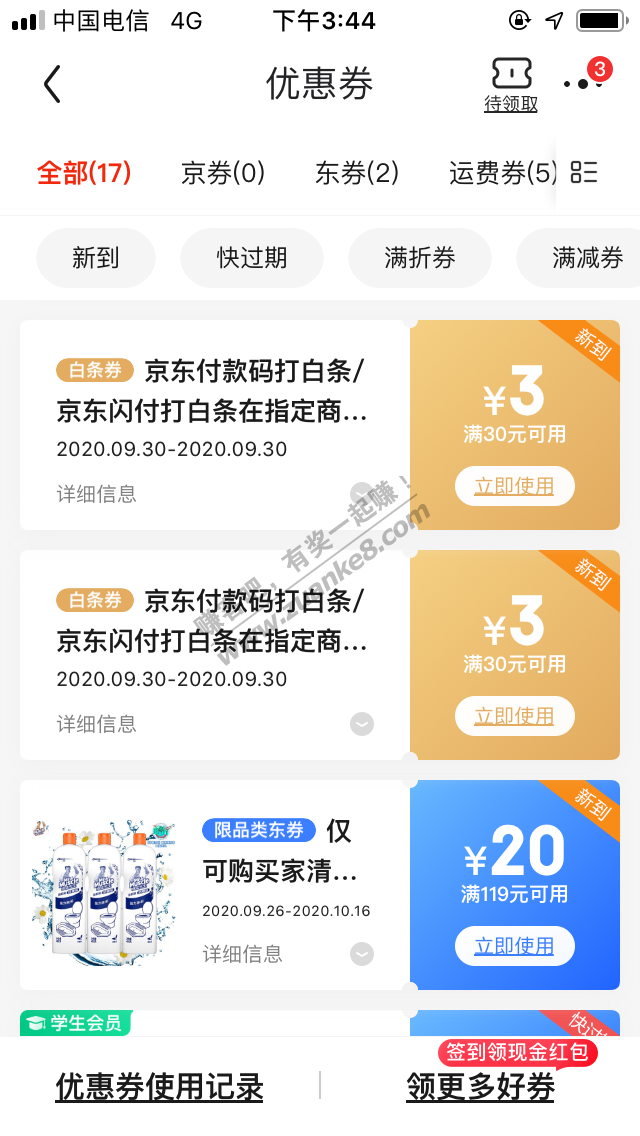640x1136 pixels.
Task: Switch to the 京券(0) tab
Action: (x=222, y=173)
